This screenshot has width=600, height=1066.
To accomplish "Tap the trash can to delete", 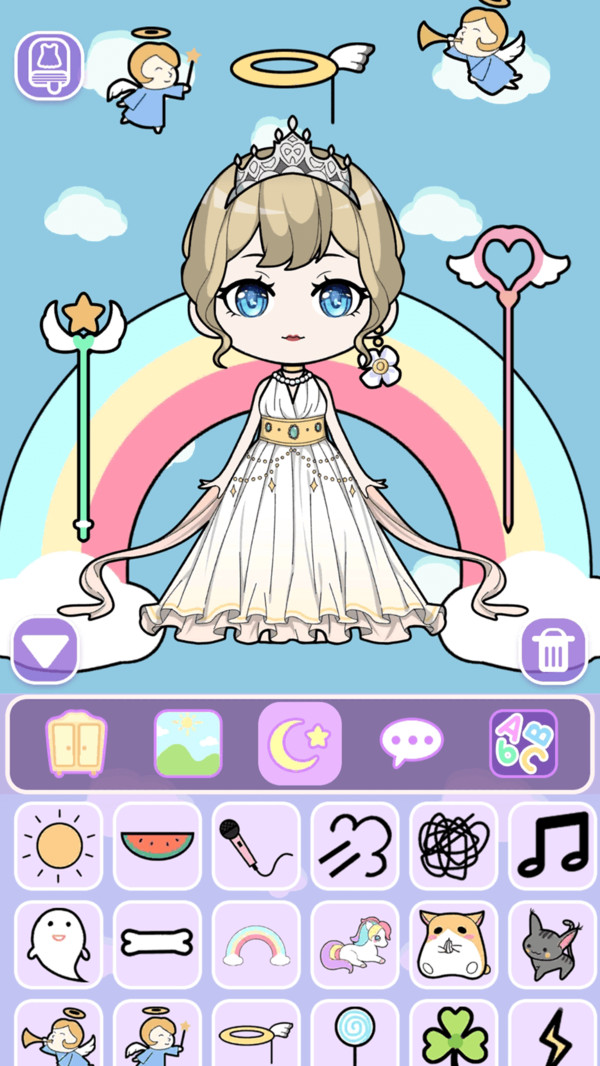I will [553, 651].
